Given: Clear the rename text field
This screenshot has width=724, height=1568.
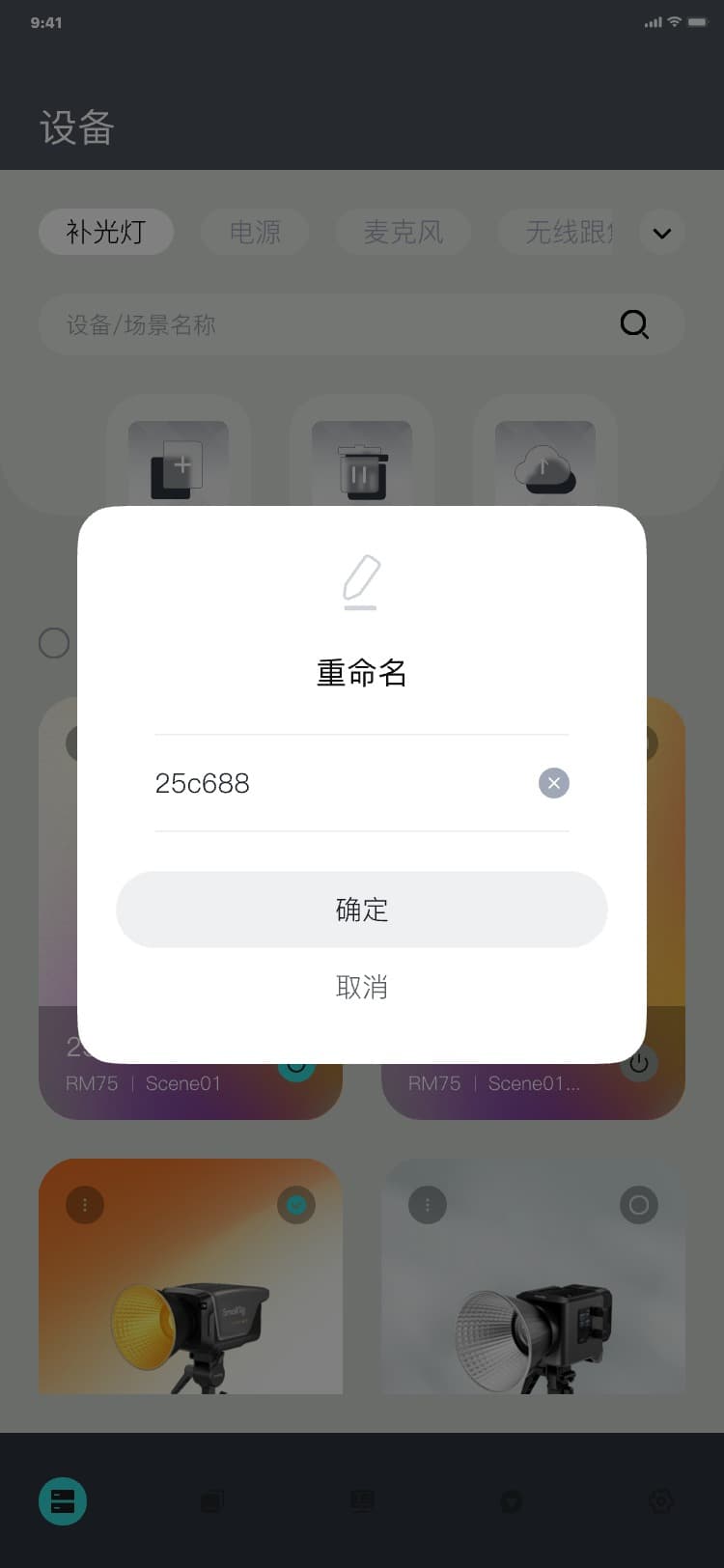Looking at the screenshot, I should [x=553, y=783].
